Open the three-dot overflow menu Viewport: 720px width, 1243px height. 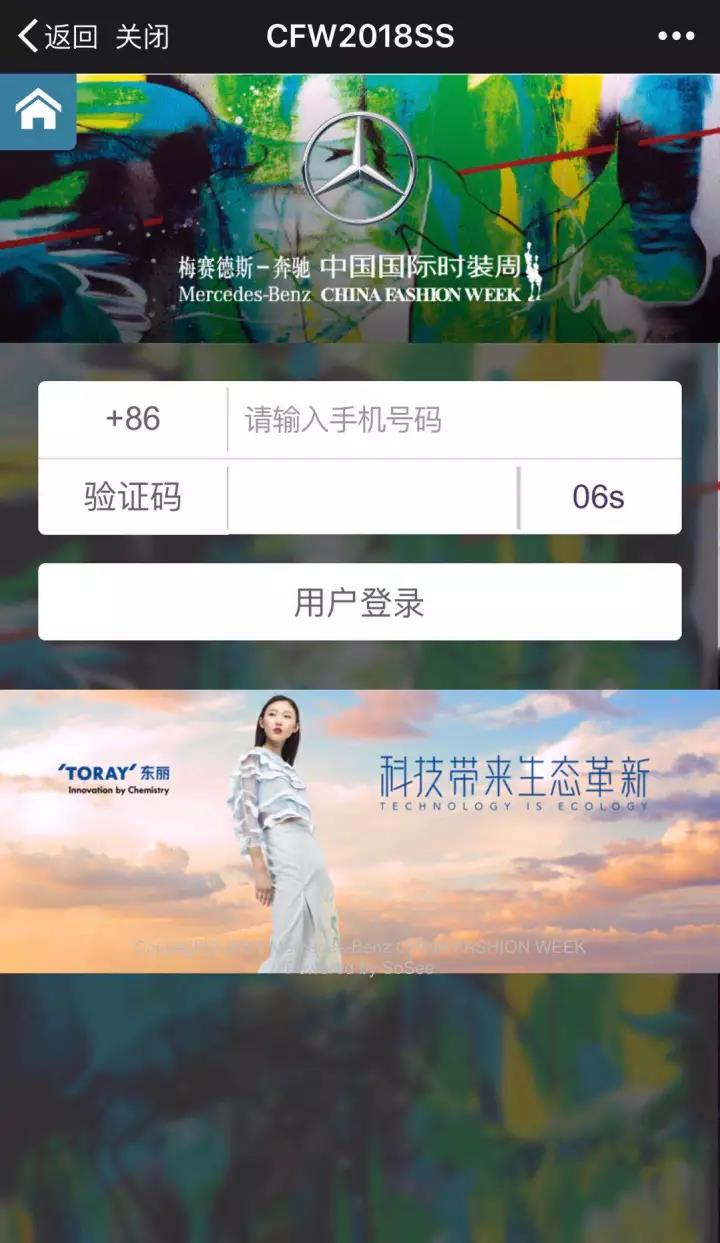click(676, 37)
